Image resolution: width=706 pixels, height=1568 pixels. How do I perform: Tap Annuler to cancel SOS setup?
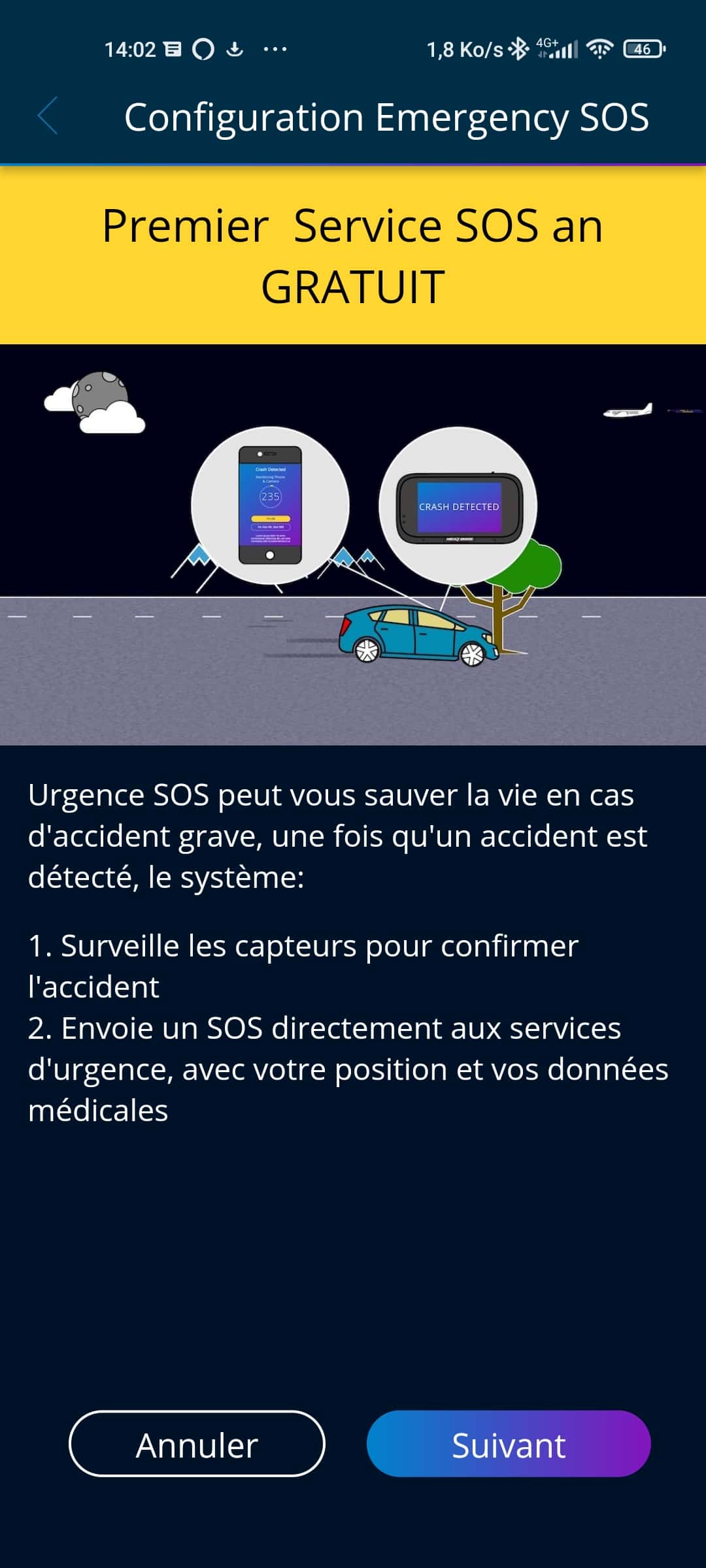click(197, 1444)
